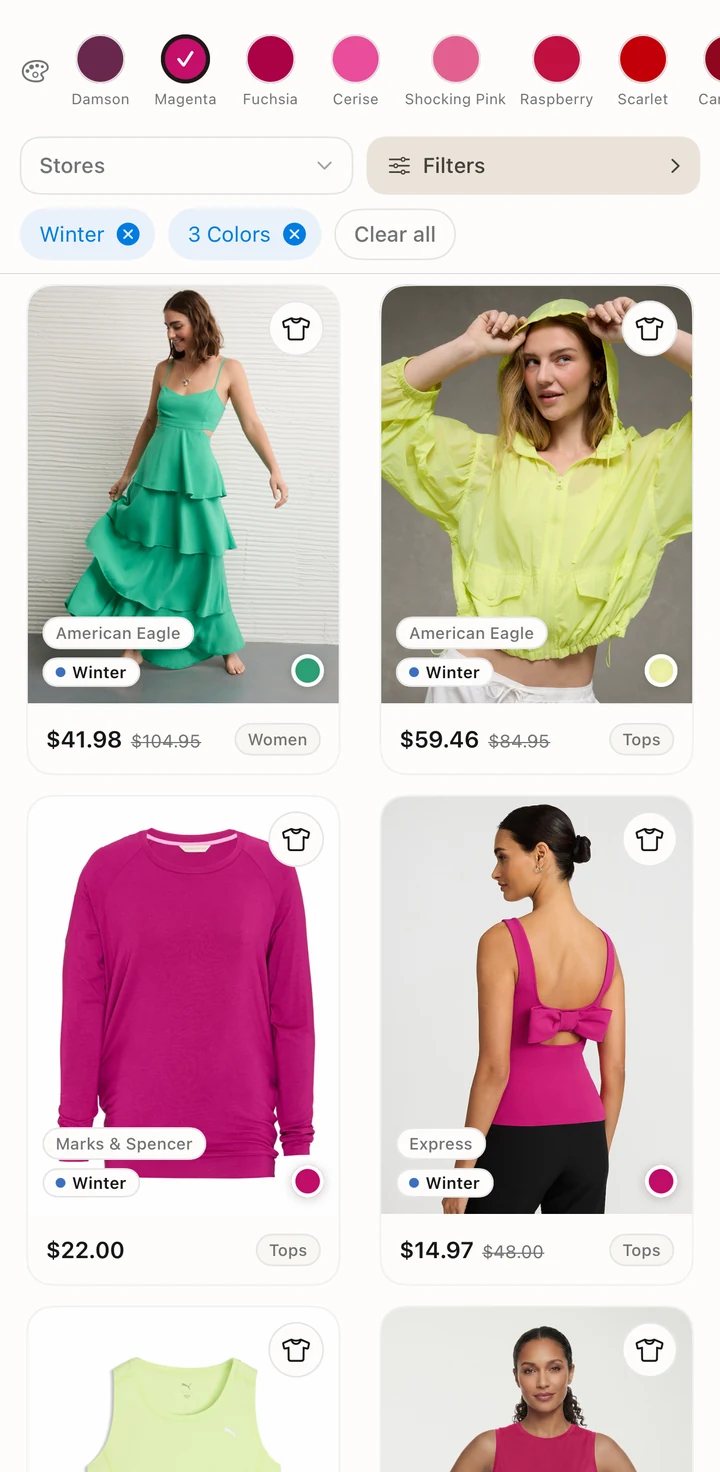Image resolution: width=720 pixels, height=1472 pixels.
Task: Choose the Fuchsia color swatch
Action: click(270, 59)
